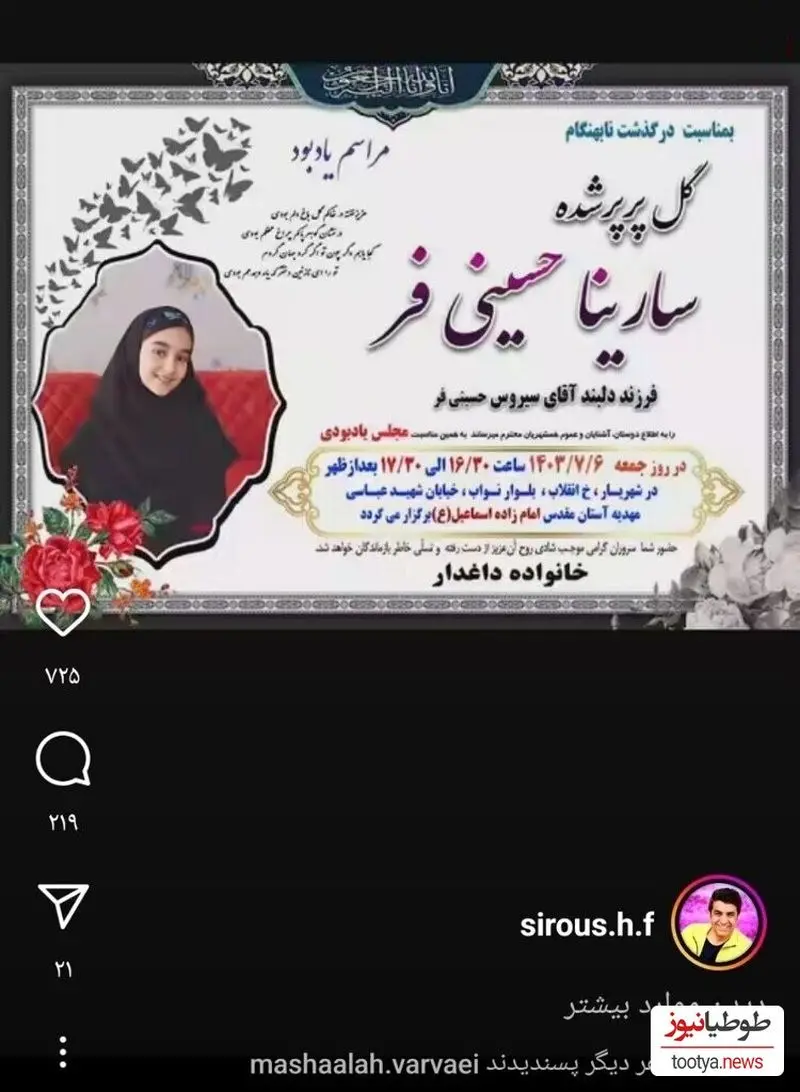
Task: Open the comments on this post
Action: (x=63, y=761)
